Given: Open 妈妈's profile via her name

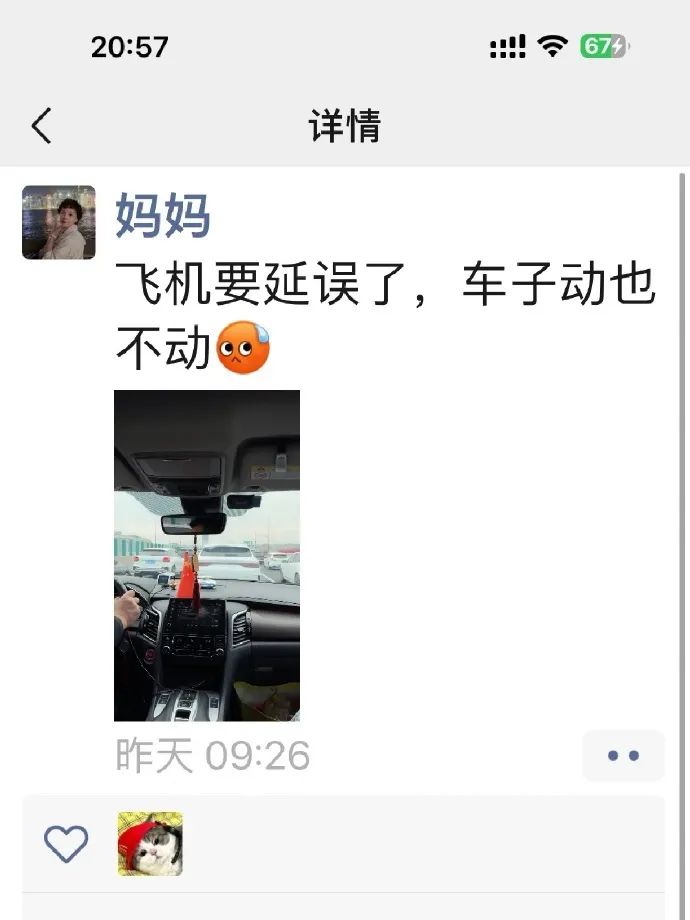Looking at the screenshot, I should click(163, 215).
